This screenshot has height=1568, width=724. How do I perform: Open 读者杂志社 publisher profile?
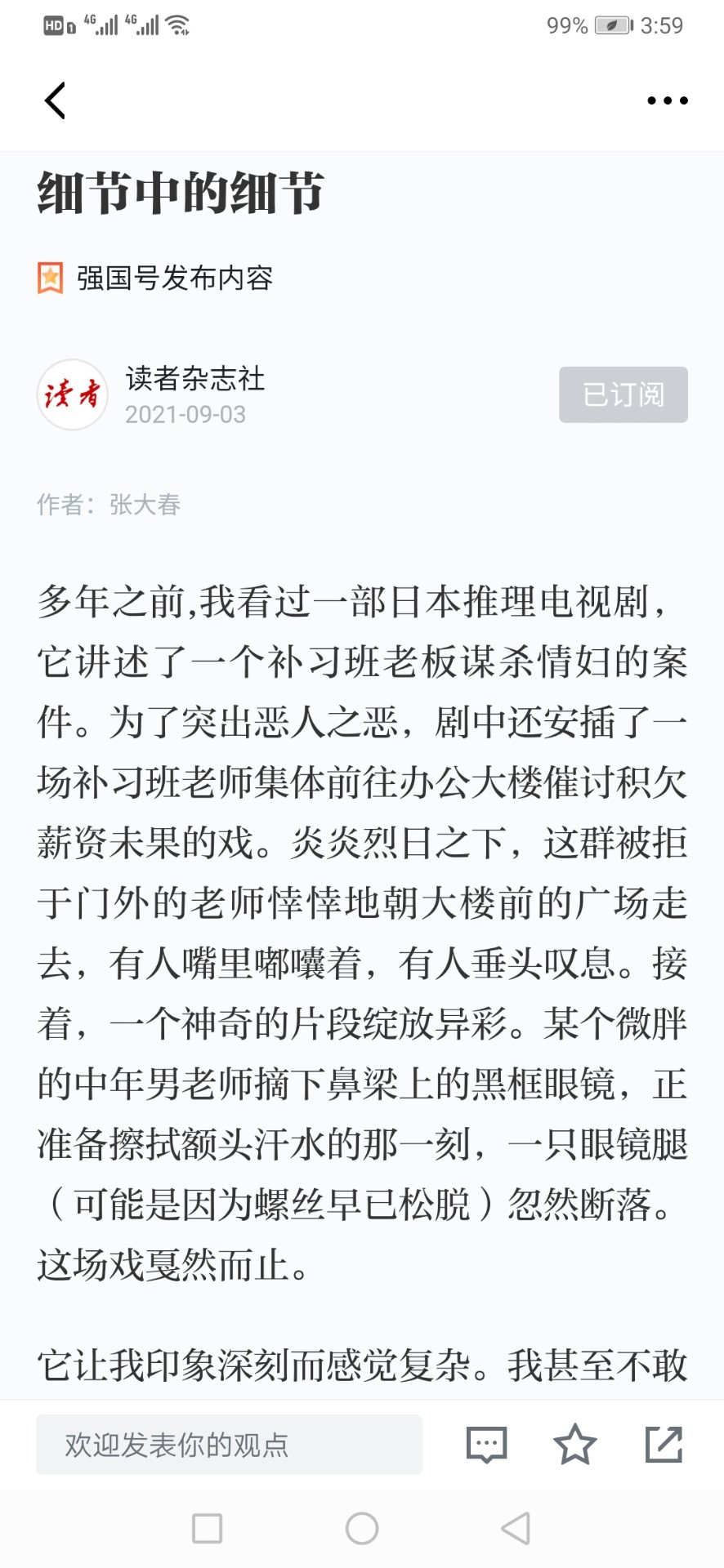[194, 379]
